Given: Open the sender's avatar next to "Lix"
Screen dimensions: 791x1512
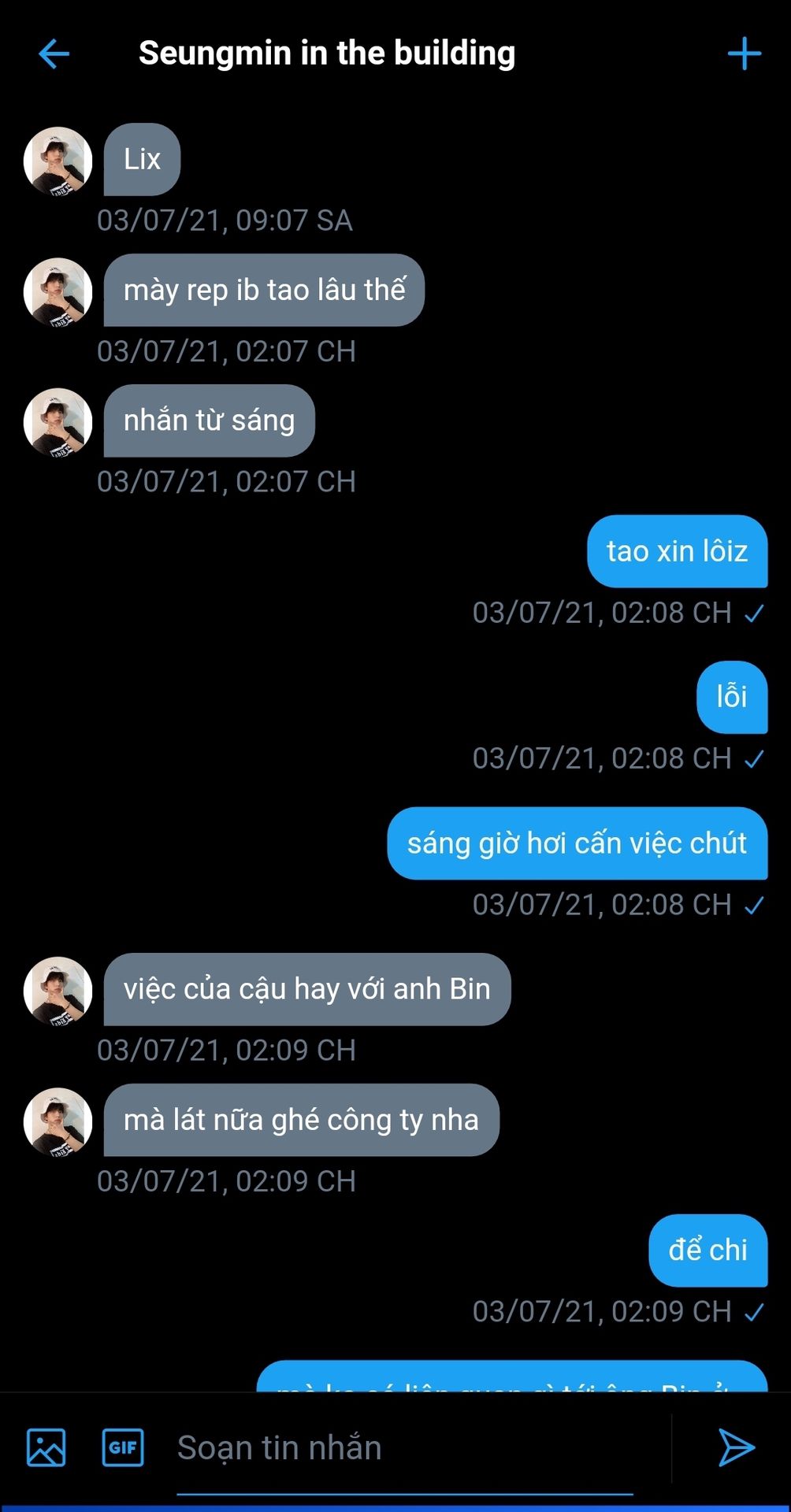Looking at the screenshot, I should tap(58, 161).
